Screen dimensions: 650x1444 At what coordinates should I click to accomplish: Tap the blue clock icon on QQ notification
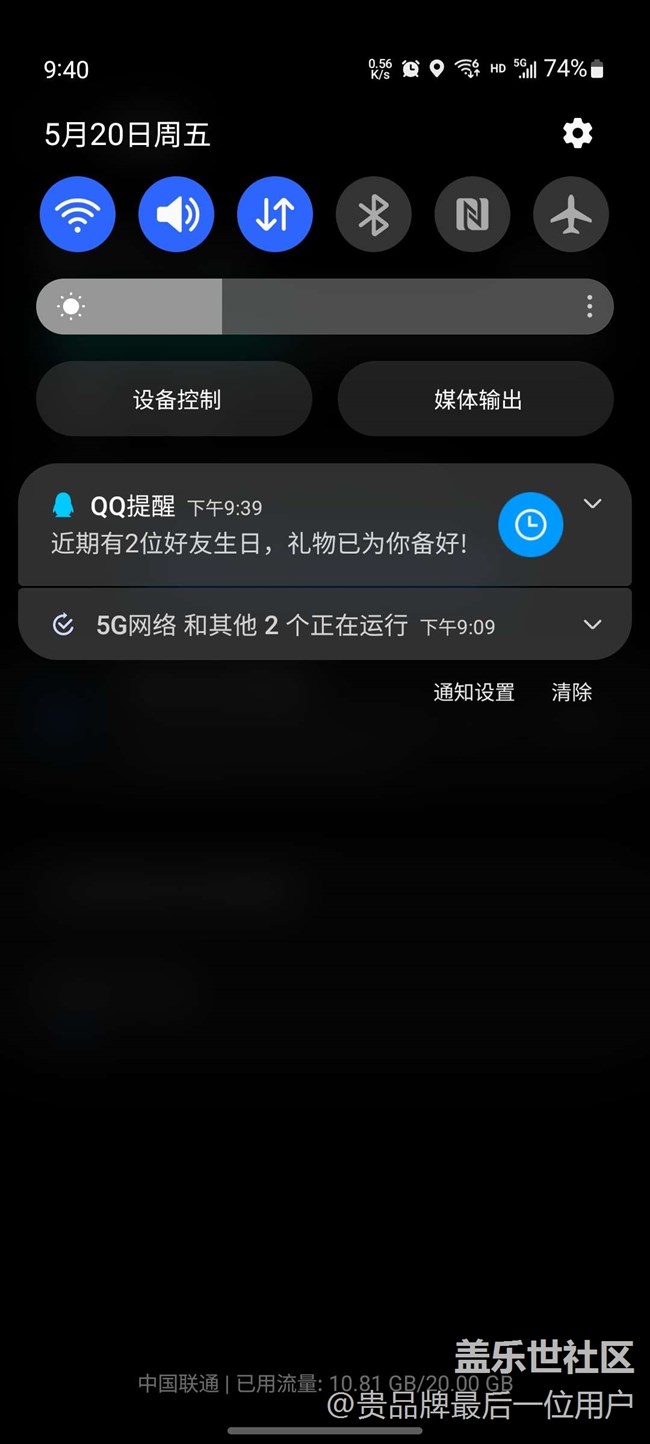click(530, 524)
